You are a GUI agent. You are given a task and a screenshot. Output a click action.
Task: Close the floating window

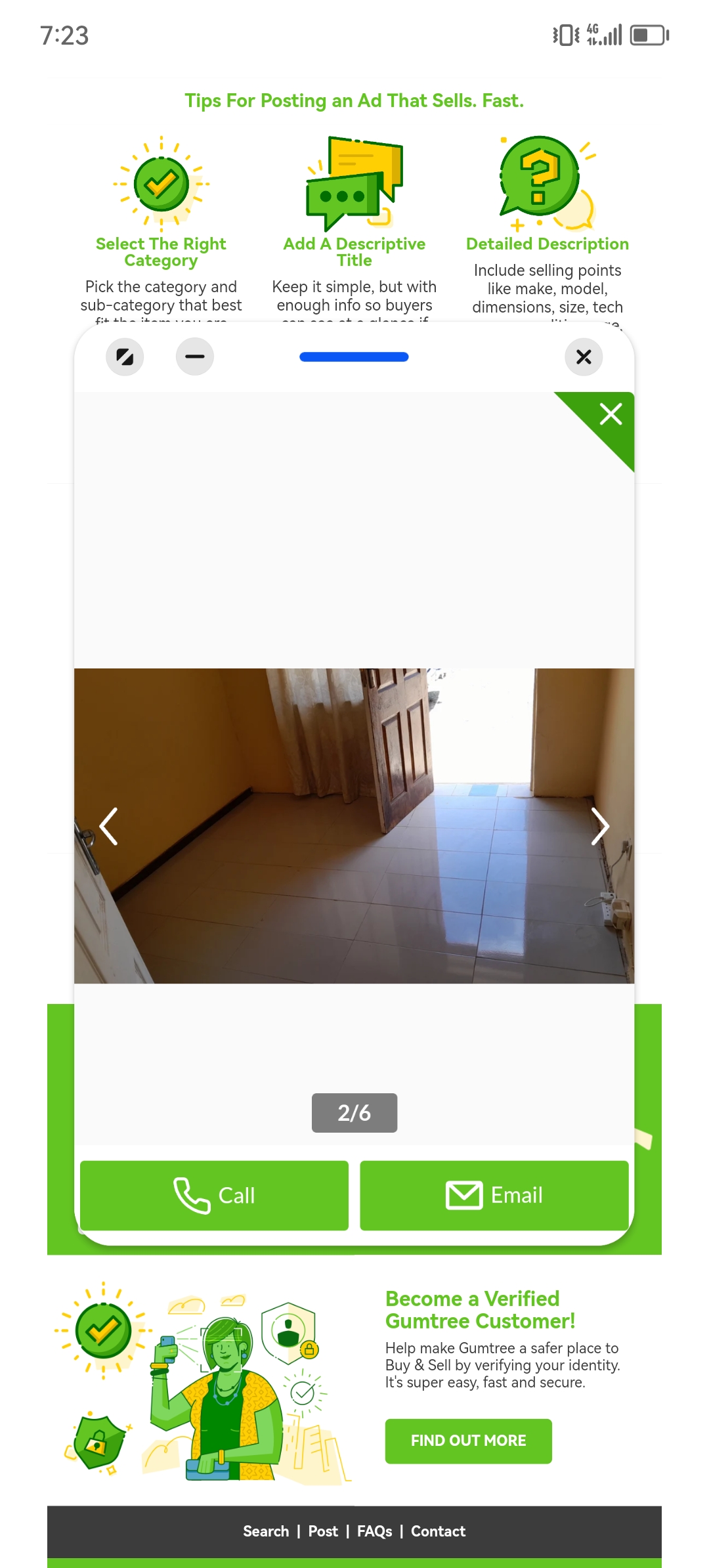click(584, 357)
